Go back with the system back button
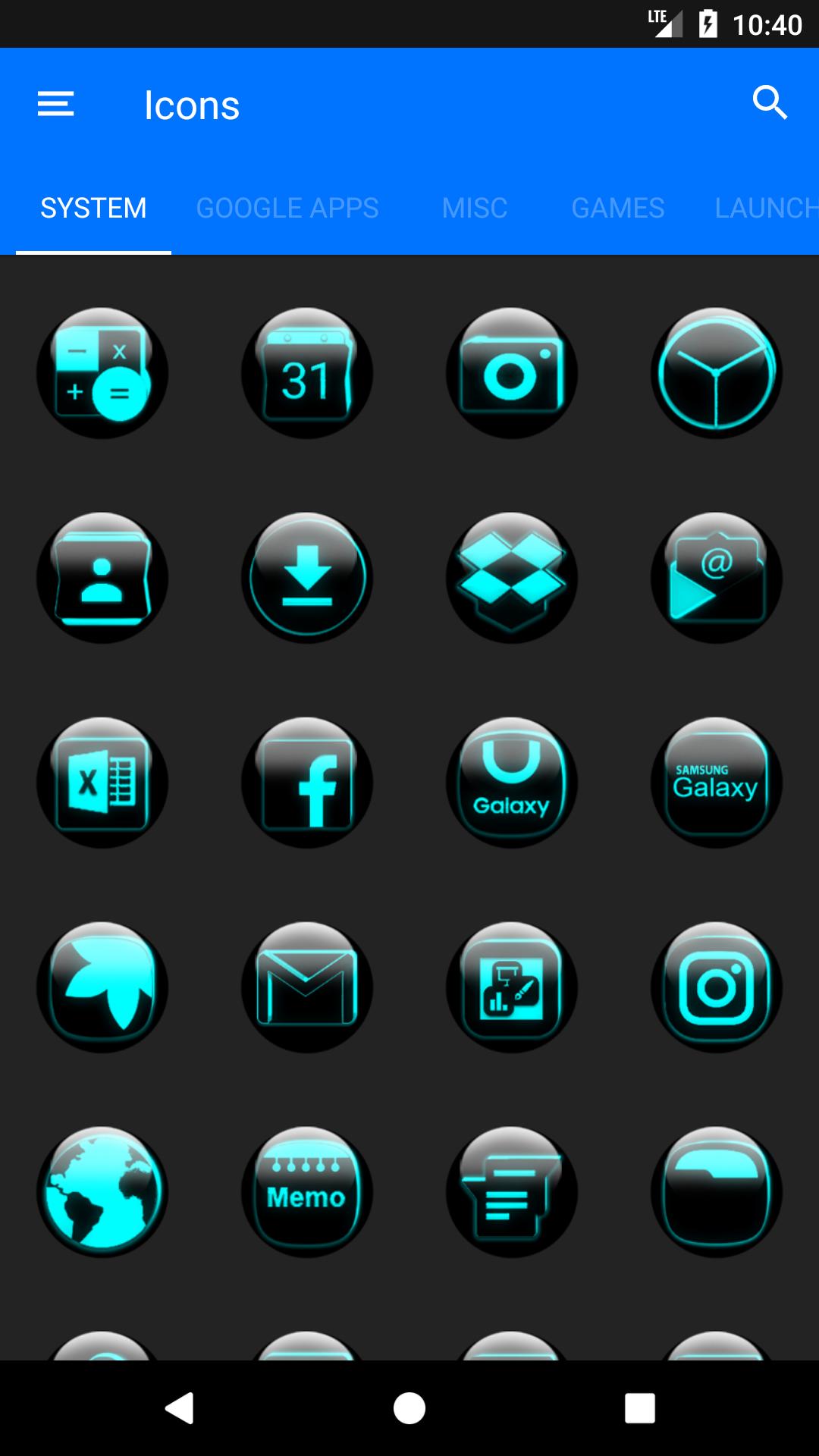 pyautogui.click(x=180, y=1408)
